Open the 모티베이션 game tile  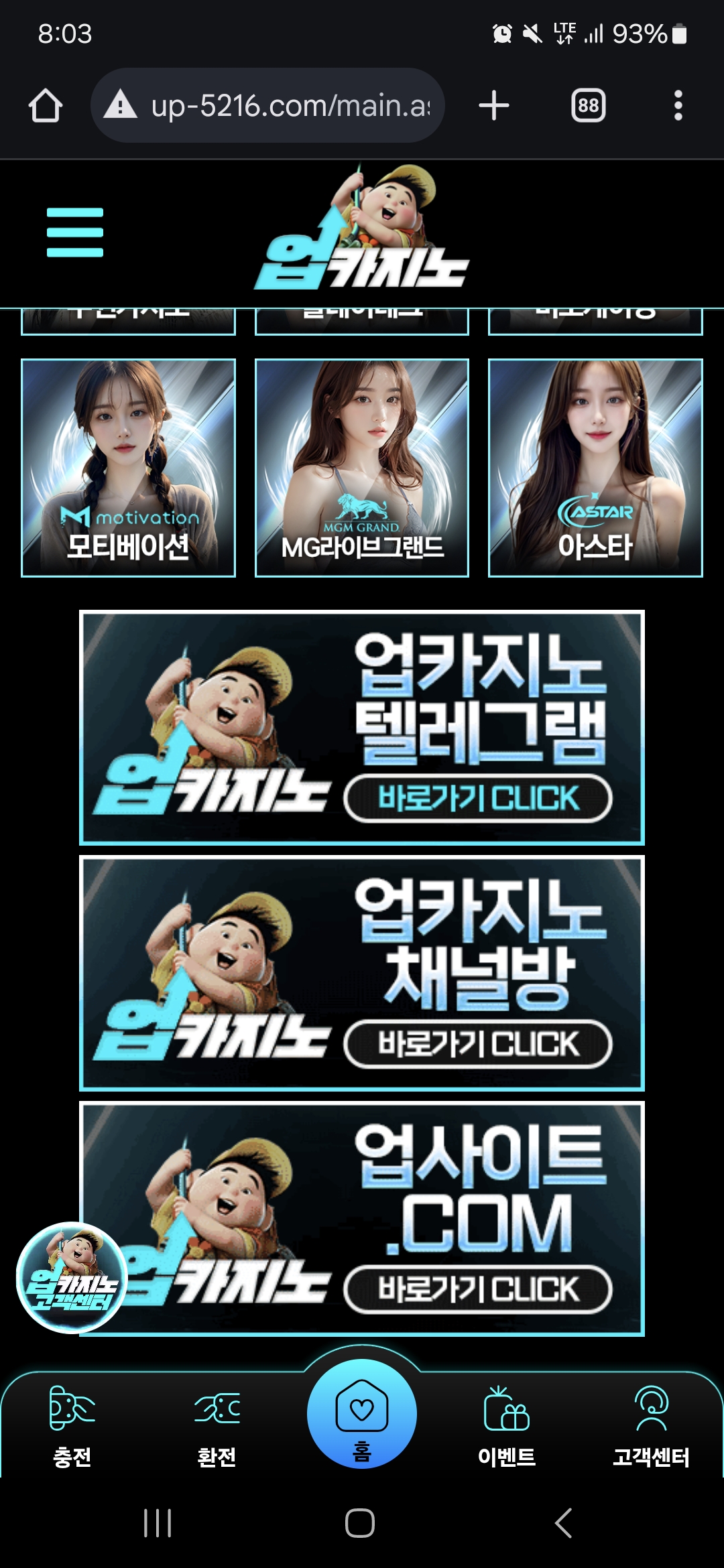point(128,468)
